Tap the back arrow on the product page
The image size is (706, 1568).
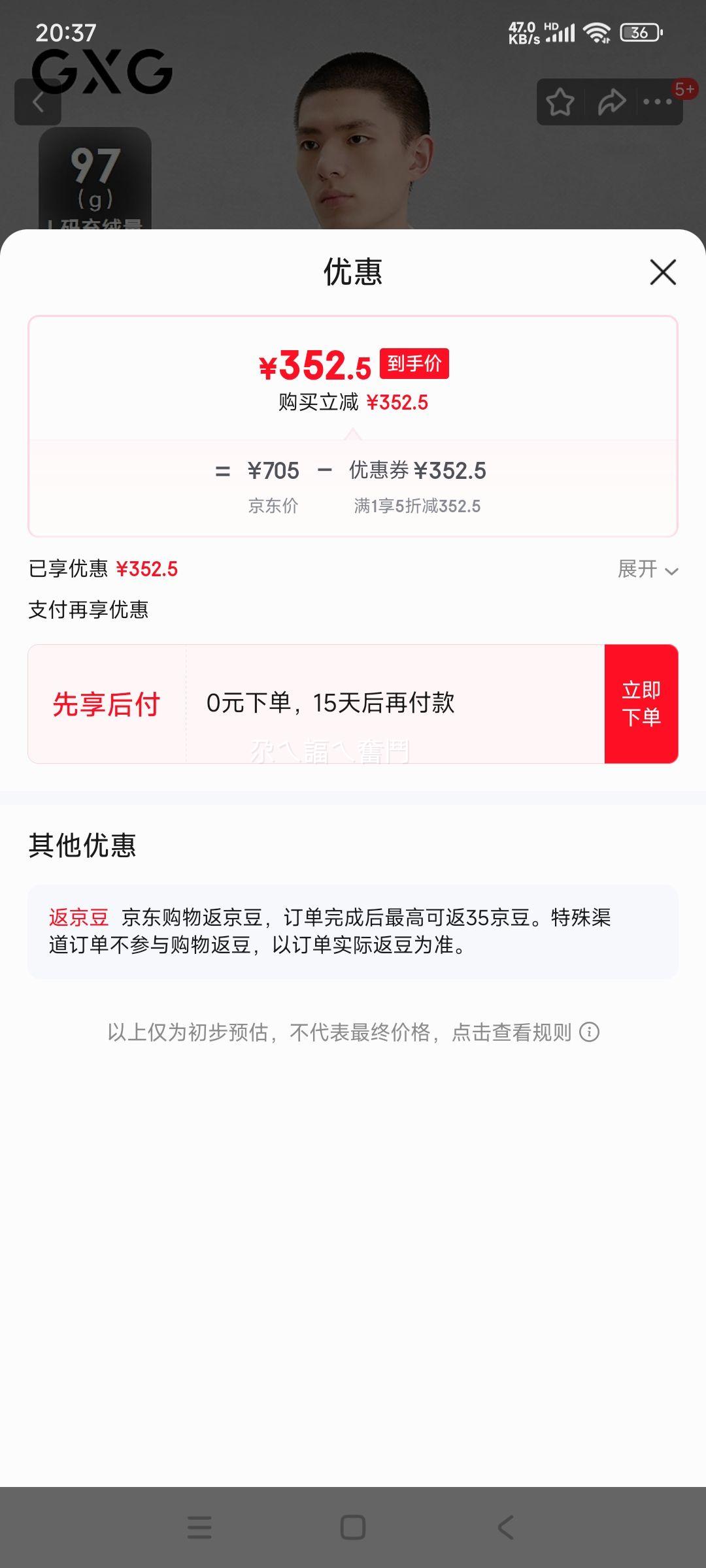[x=39, y=102]
